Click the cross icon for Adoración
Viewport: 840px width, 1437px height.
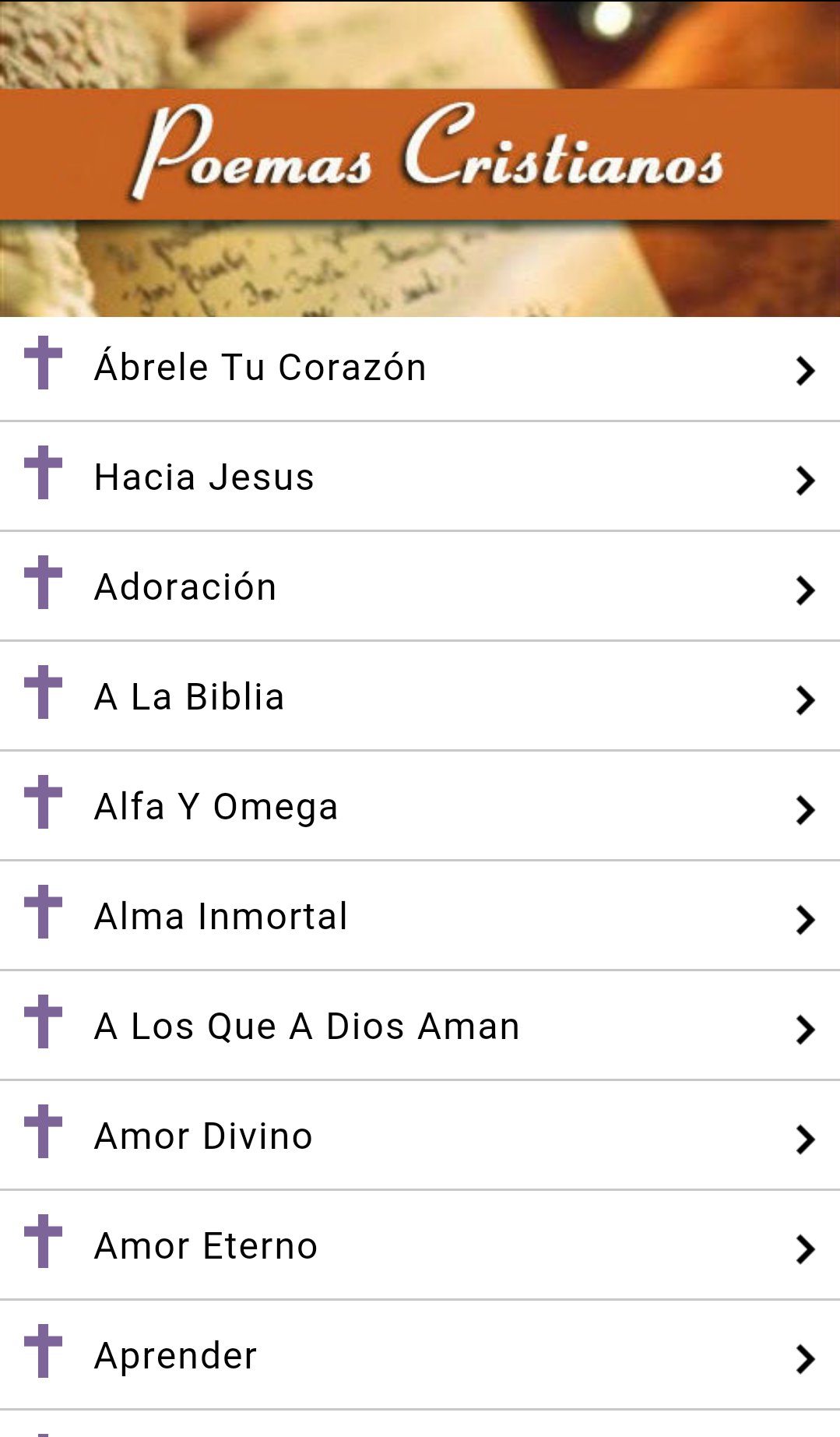(x=43, y=586)
